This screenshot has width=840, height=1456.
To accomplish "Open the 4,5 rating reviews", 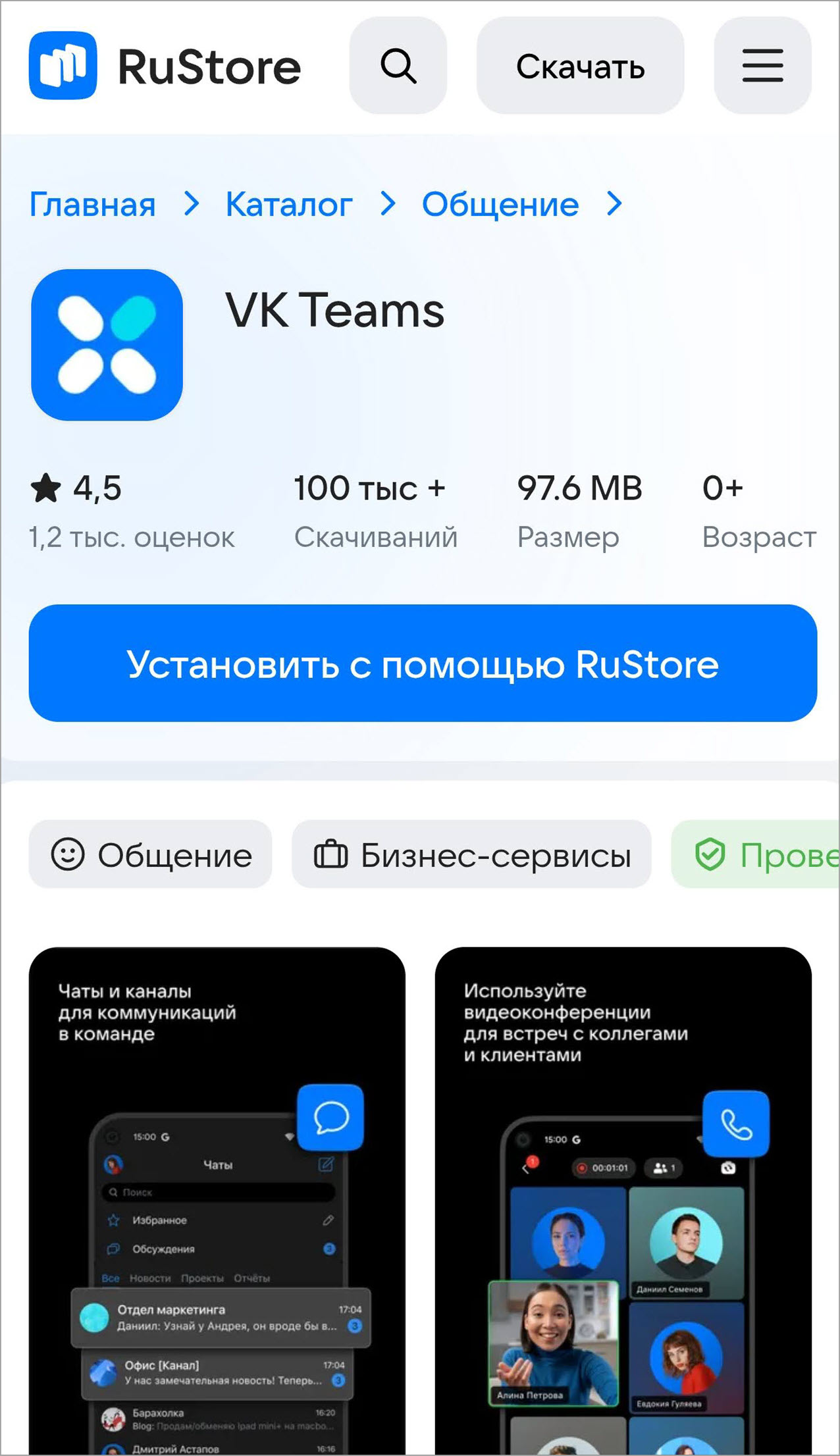I will [132, 511].
